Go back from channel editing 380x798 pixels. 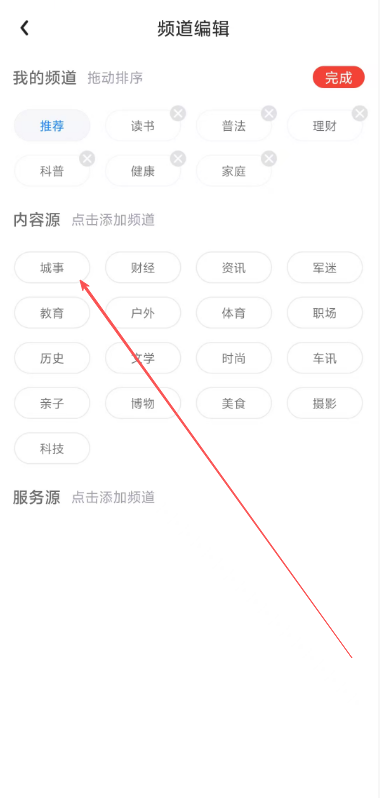point(24,28)
